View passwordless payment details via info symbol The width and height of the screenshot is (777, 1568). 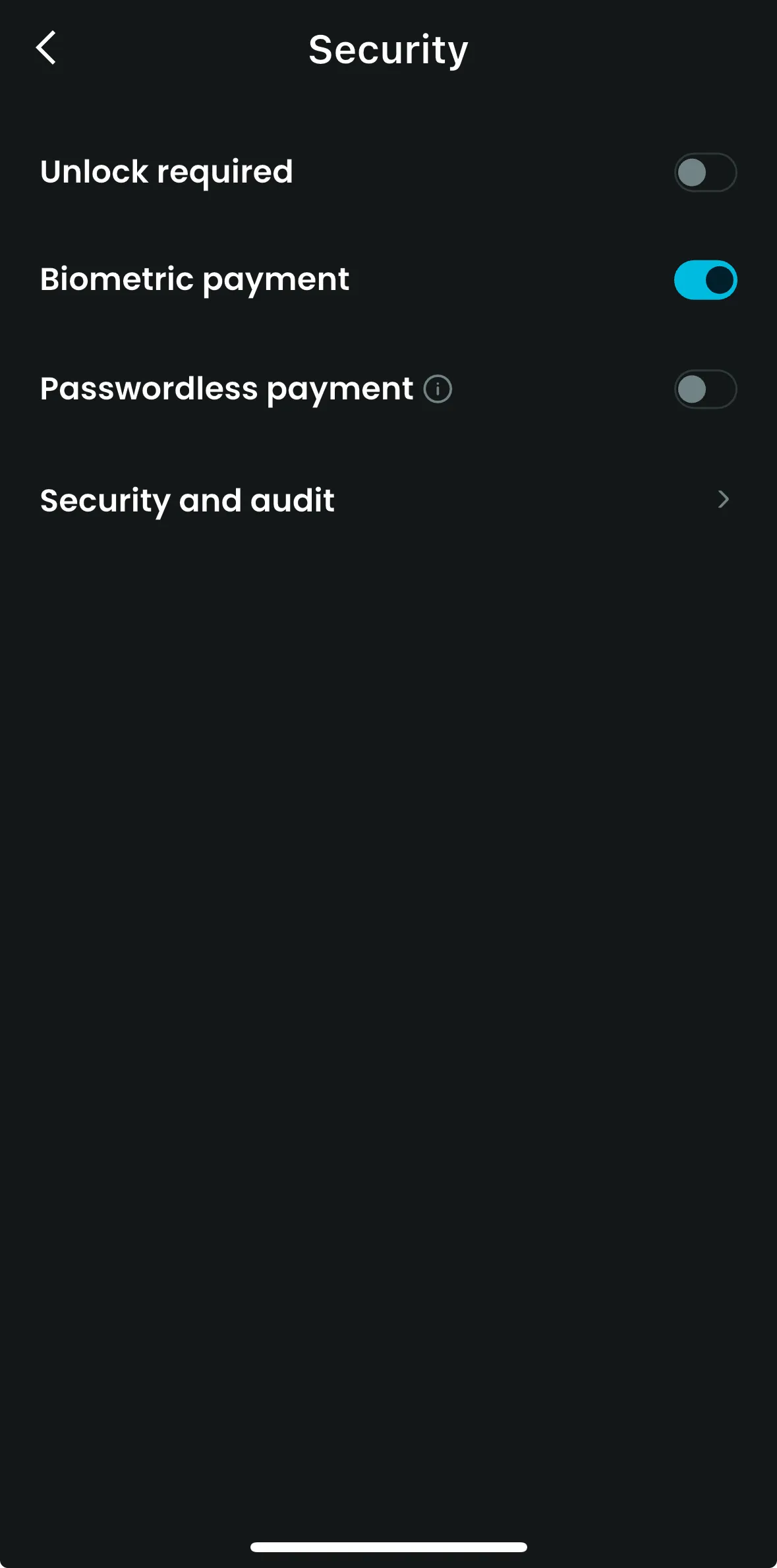tap(438, 389)
